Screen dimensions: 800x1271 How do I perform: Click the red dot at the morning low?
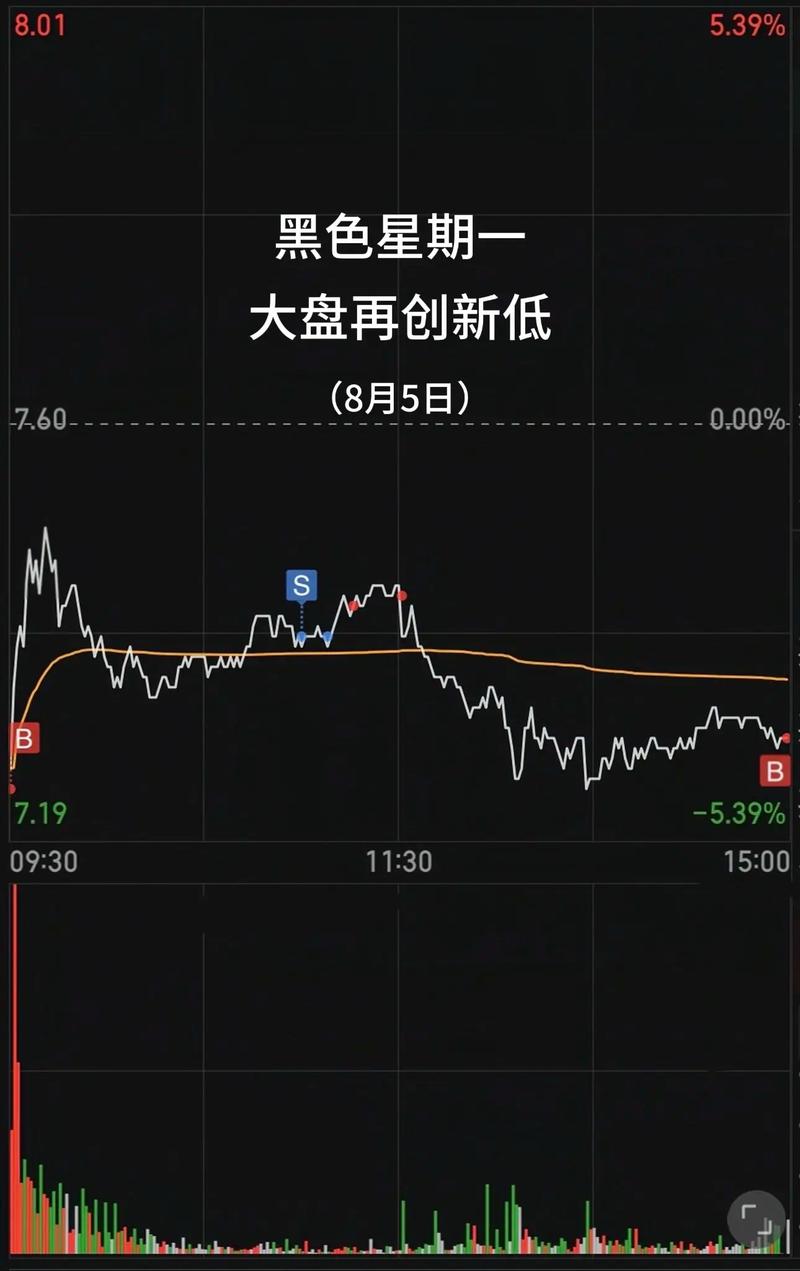click(10, 787)
